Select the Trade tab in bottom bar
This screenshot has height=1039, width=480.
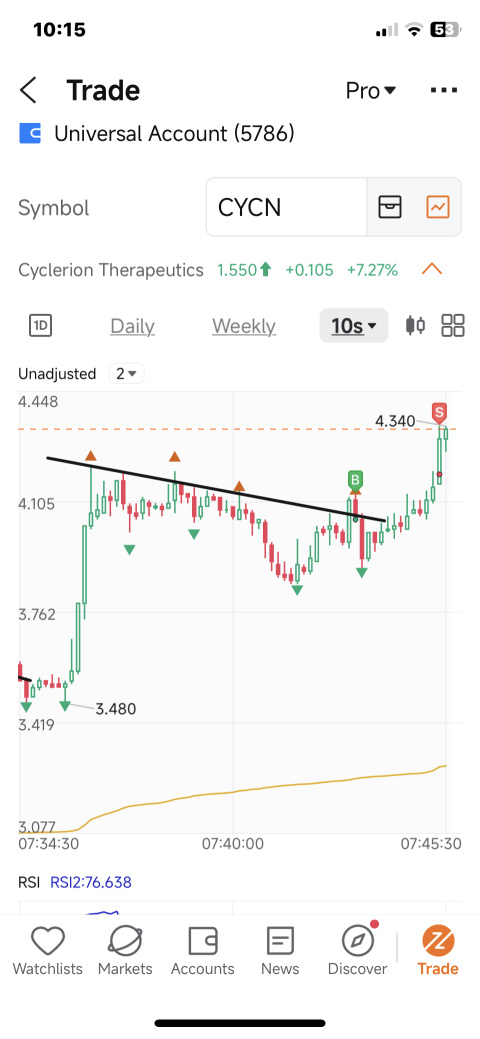[x=438, y=951]
